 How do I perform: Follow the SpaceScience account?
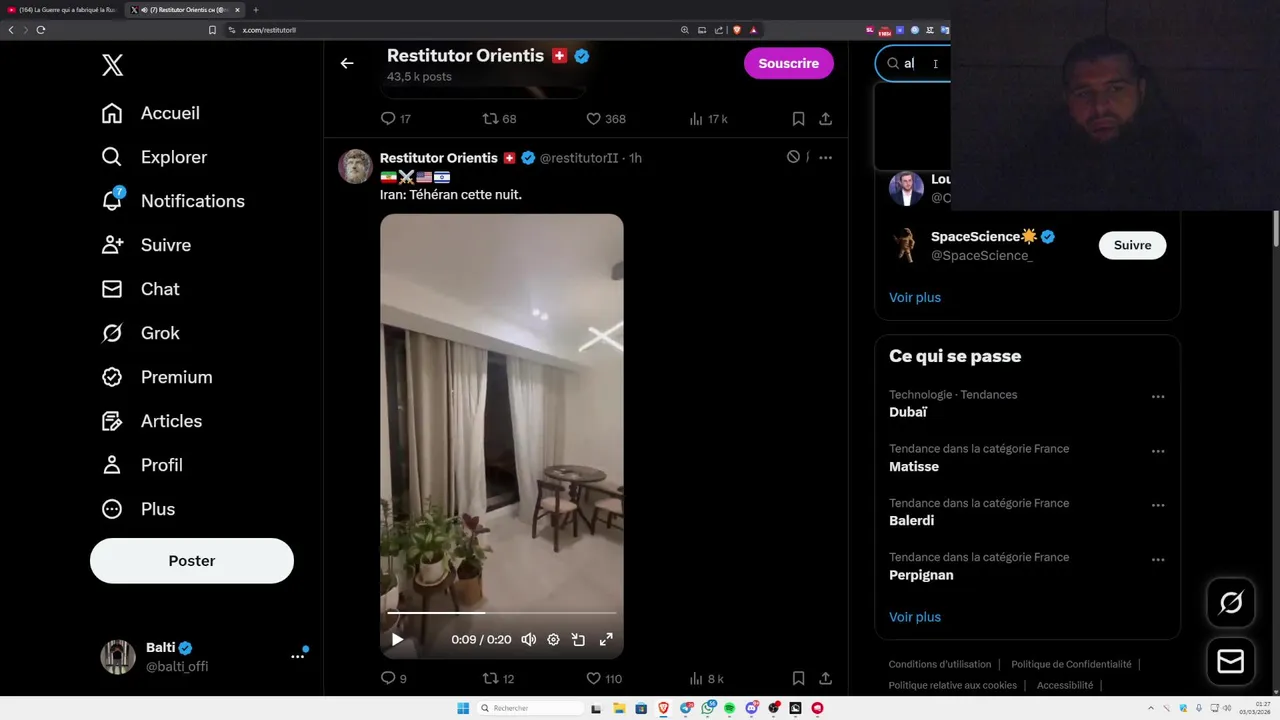click(1132, 245)
